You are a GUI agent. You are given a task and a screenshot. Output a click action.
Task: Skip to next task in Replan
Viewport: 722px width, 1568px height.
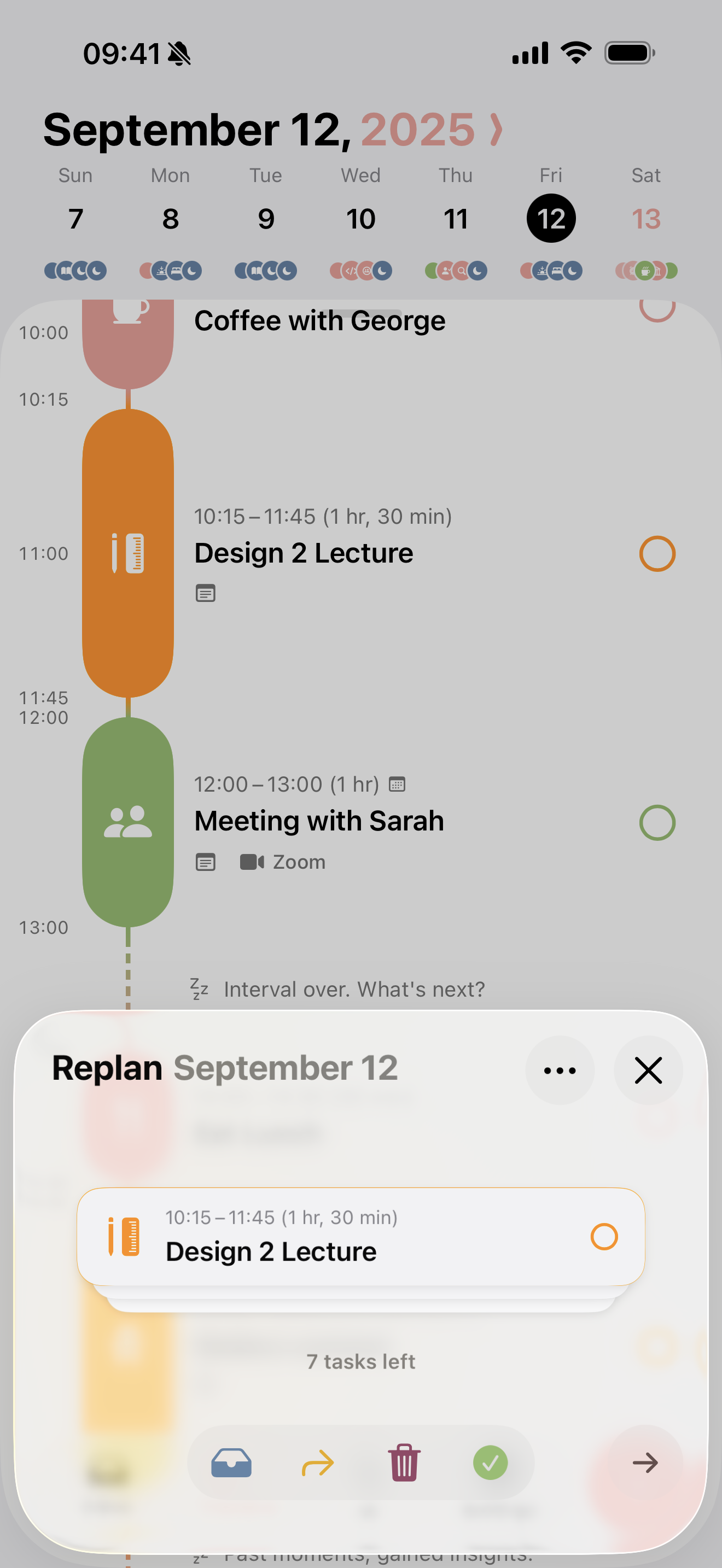pyautogui.click(x=645, y=1462)
